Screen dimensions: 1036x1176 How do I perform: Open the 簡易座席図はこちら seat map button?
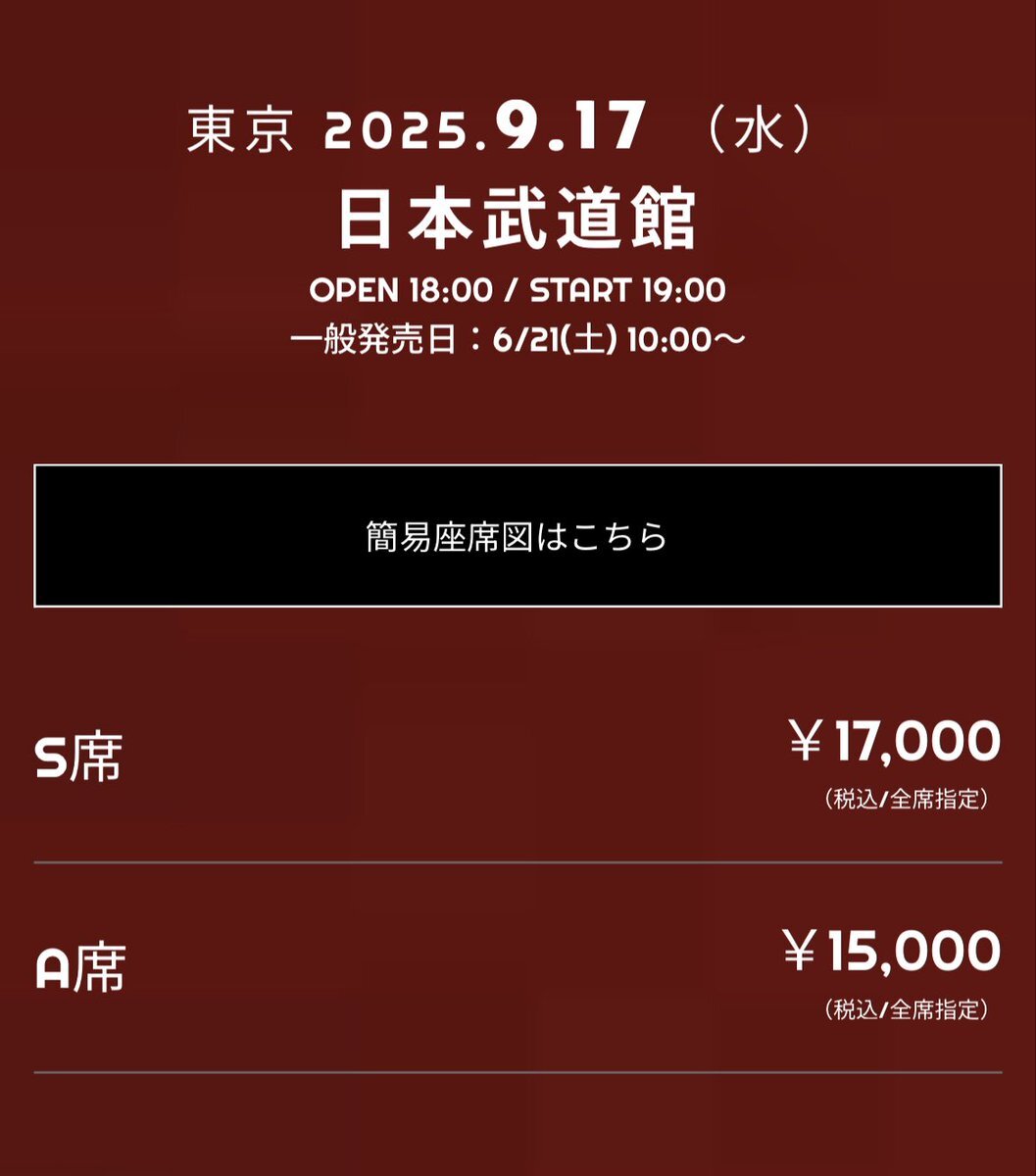518,536
